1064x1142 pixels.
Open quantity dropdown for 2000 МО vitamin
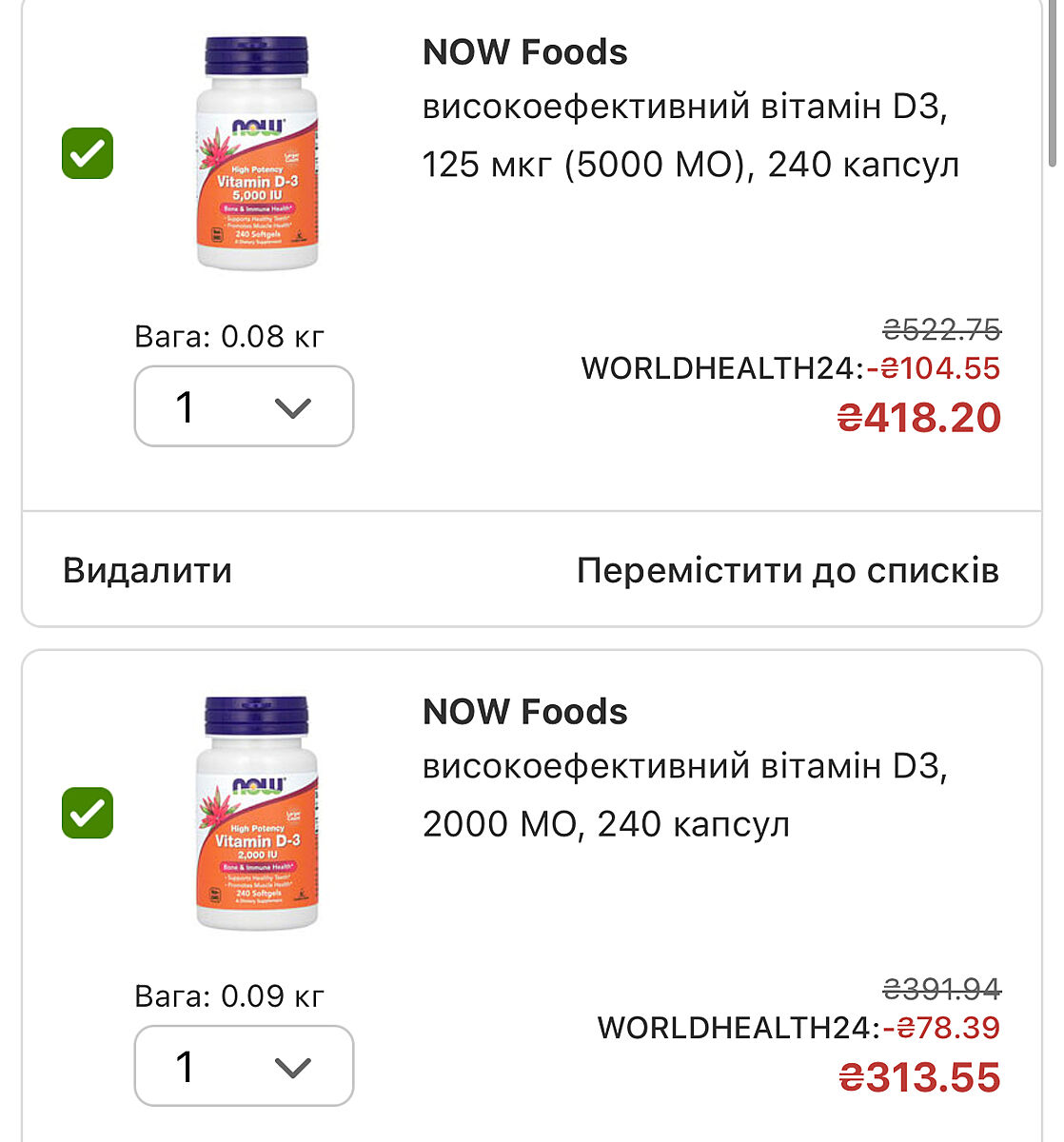(x=244, y=1066)
